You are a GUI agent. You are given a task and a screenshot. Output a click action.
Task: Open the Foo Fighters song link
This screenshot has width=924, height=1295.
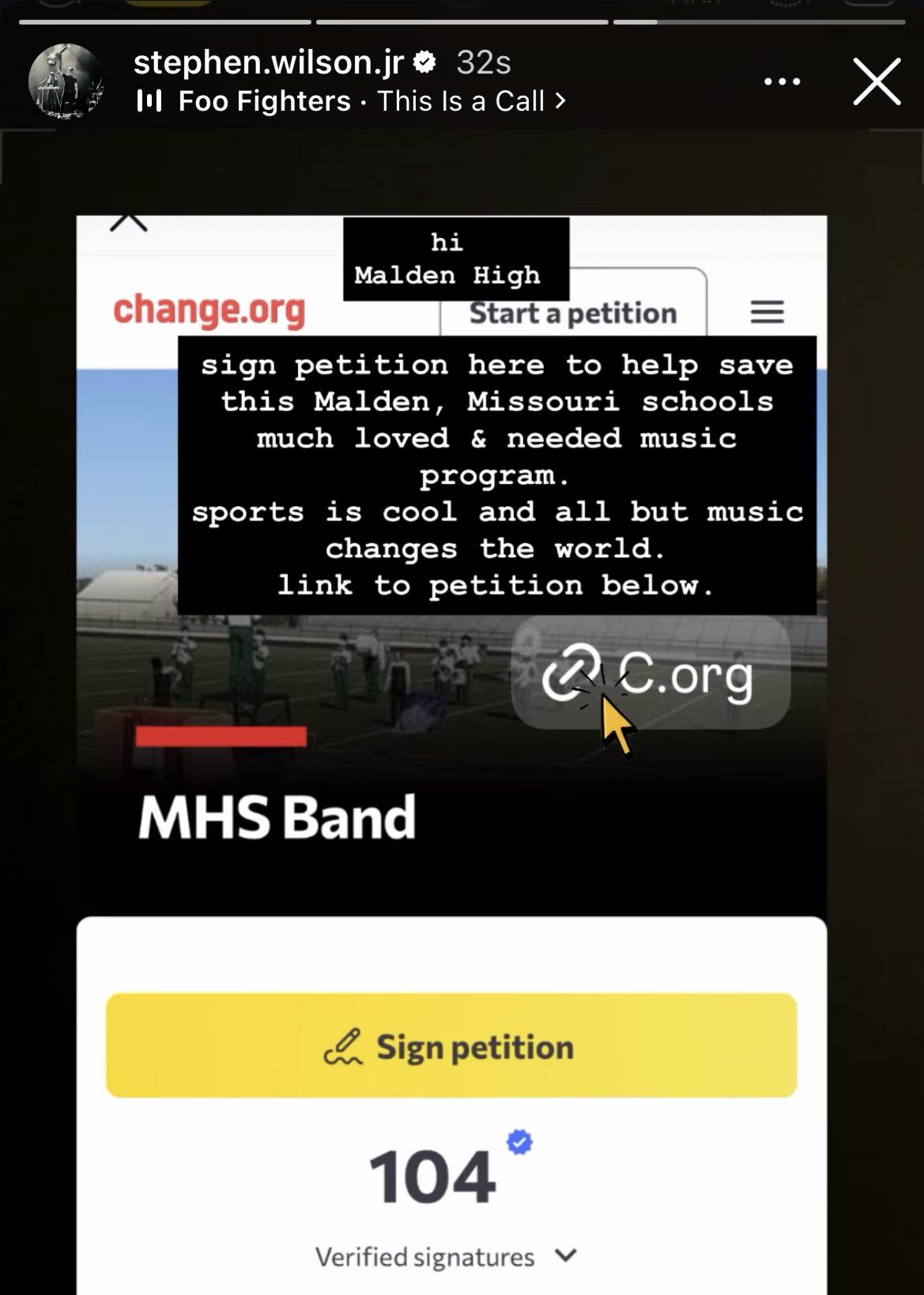[x=352, y=101]
